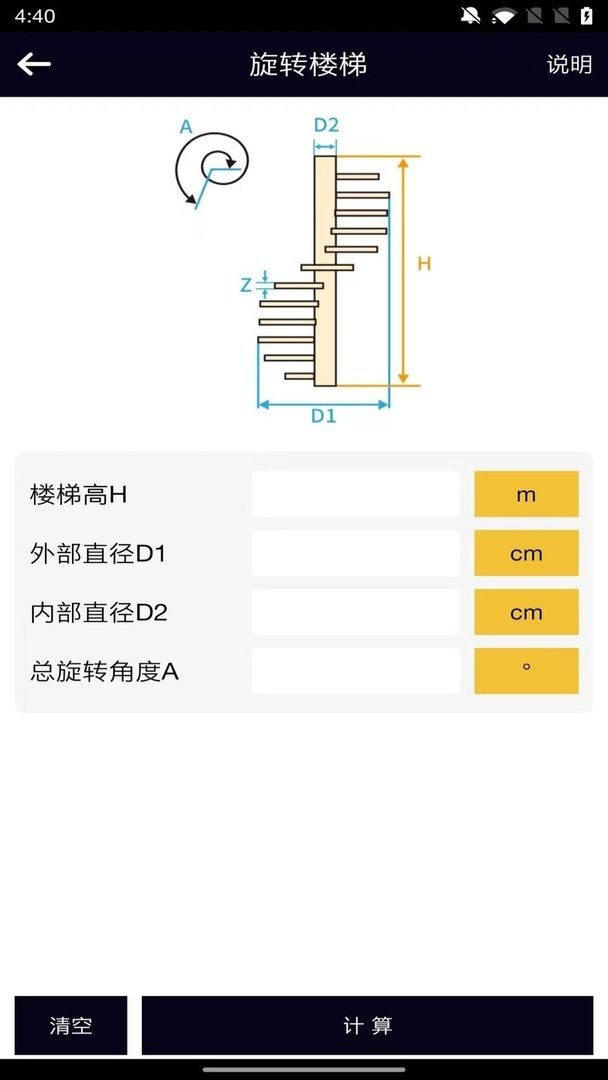Tap the degree unit button for 总旋转角度A
Image resolution: width=608 pixels, height=1080 pixels.
(x=526, y=671)
